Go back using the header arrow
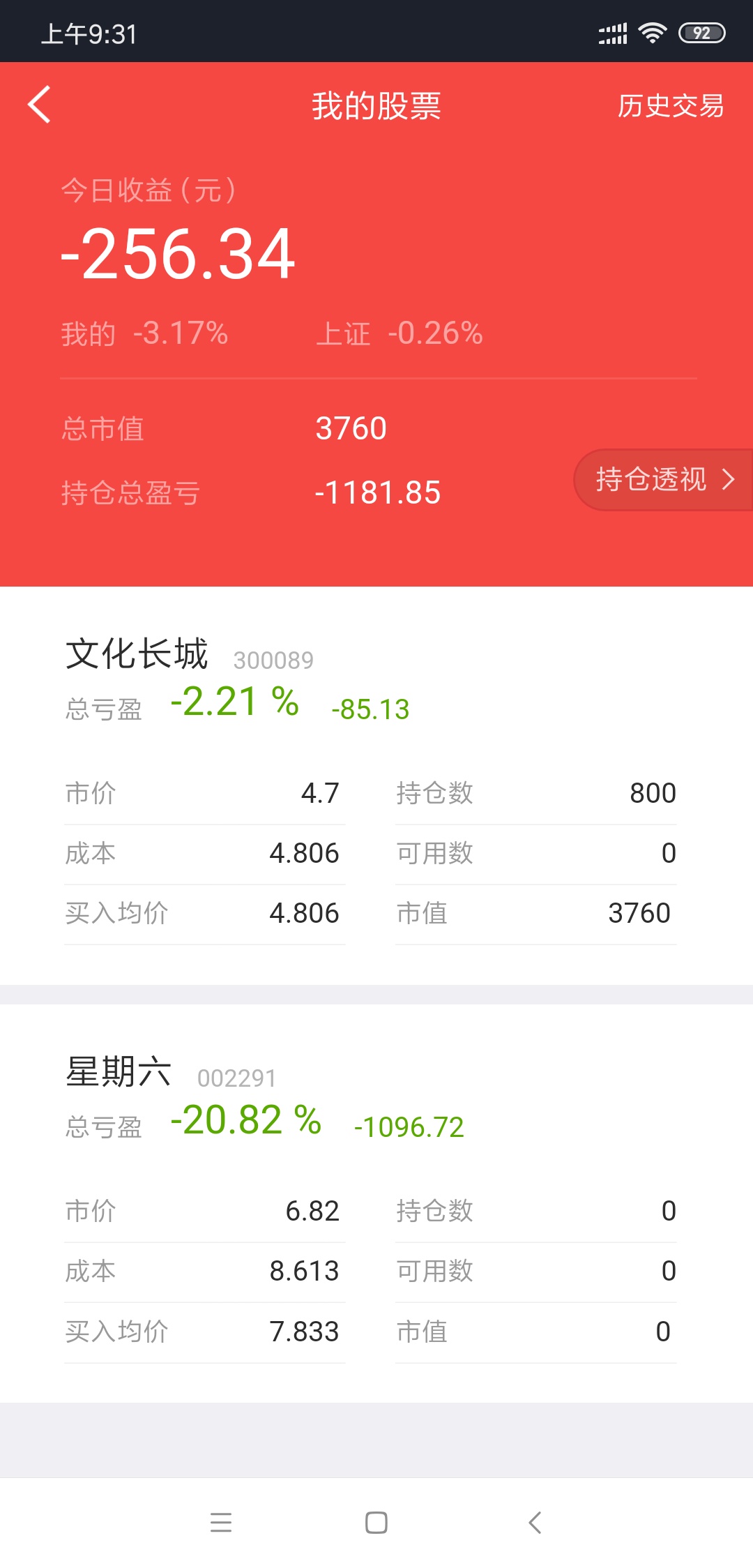The width and height of the screenshot is (753, 1568). [x=39, y=105]
